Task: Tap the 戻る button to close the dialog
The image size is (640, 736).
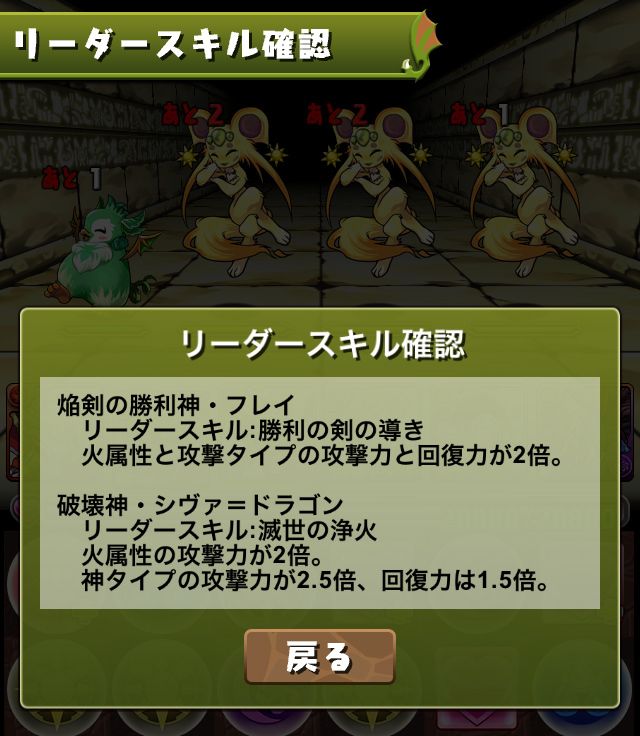Action: pos(320,657)
